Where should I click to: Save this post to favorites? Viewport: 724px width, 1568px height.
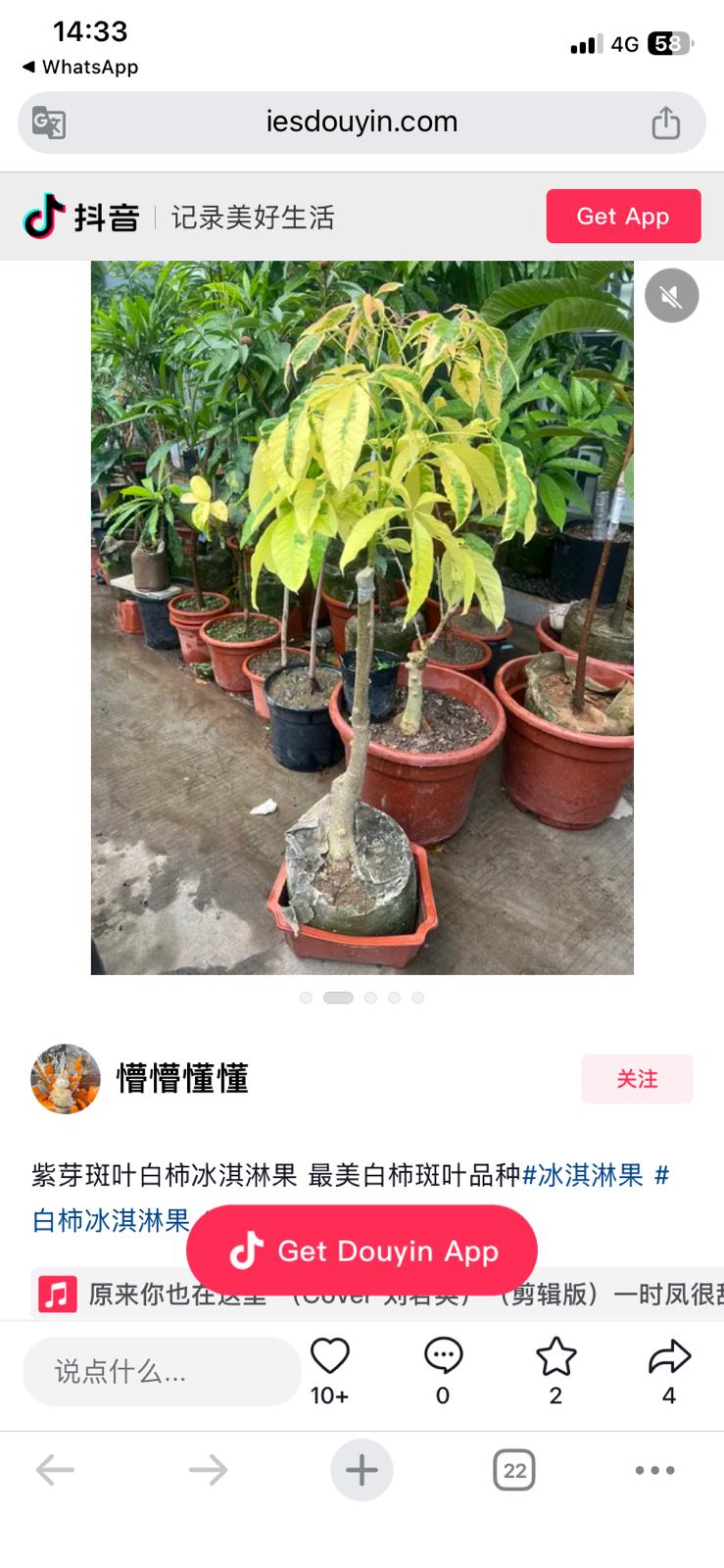click(555, 1357)
